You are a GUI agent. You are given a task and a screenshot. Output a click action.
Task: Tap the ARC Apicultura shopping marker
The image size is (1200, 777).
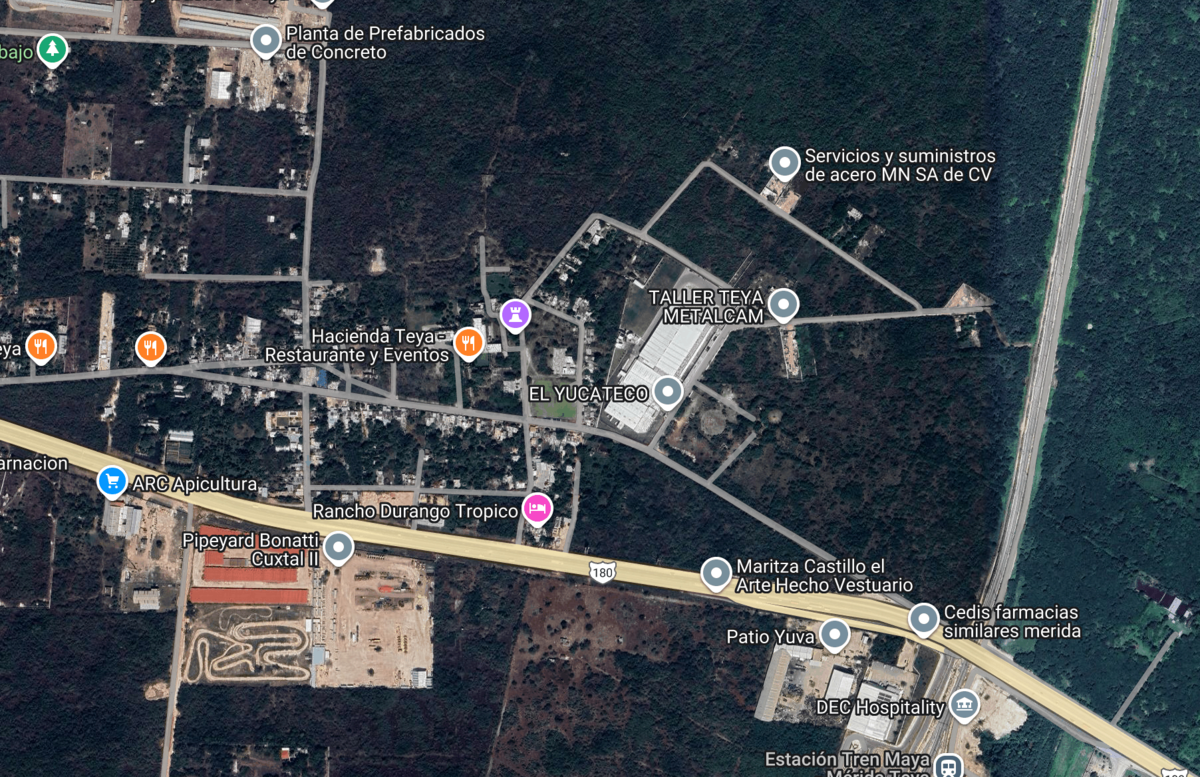[x=113, y=482]
